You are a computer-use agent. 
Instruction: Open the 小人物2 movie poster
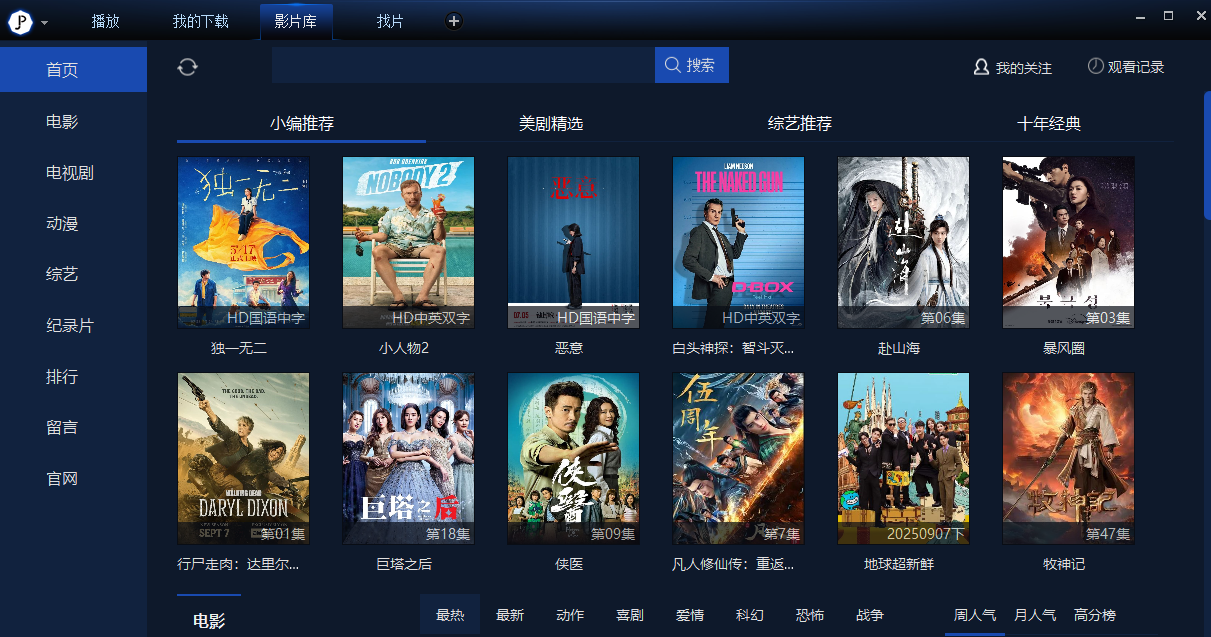coord(408,242)
